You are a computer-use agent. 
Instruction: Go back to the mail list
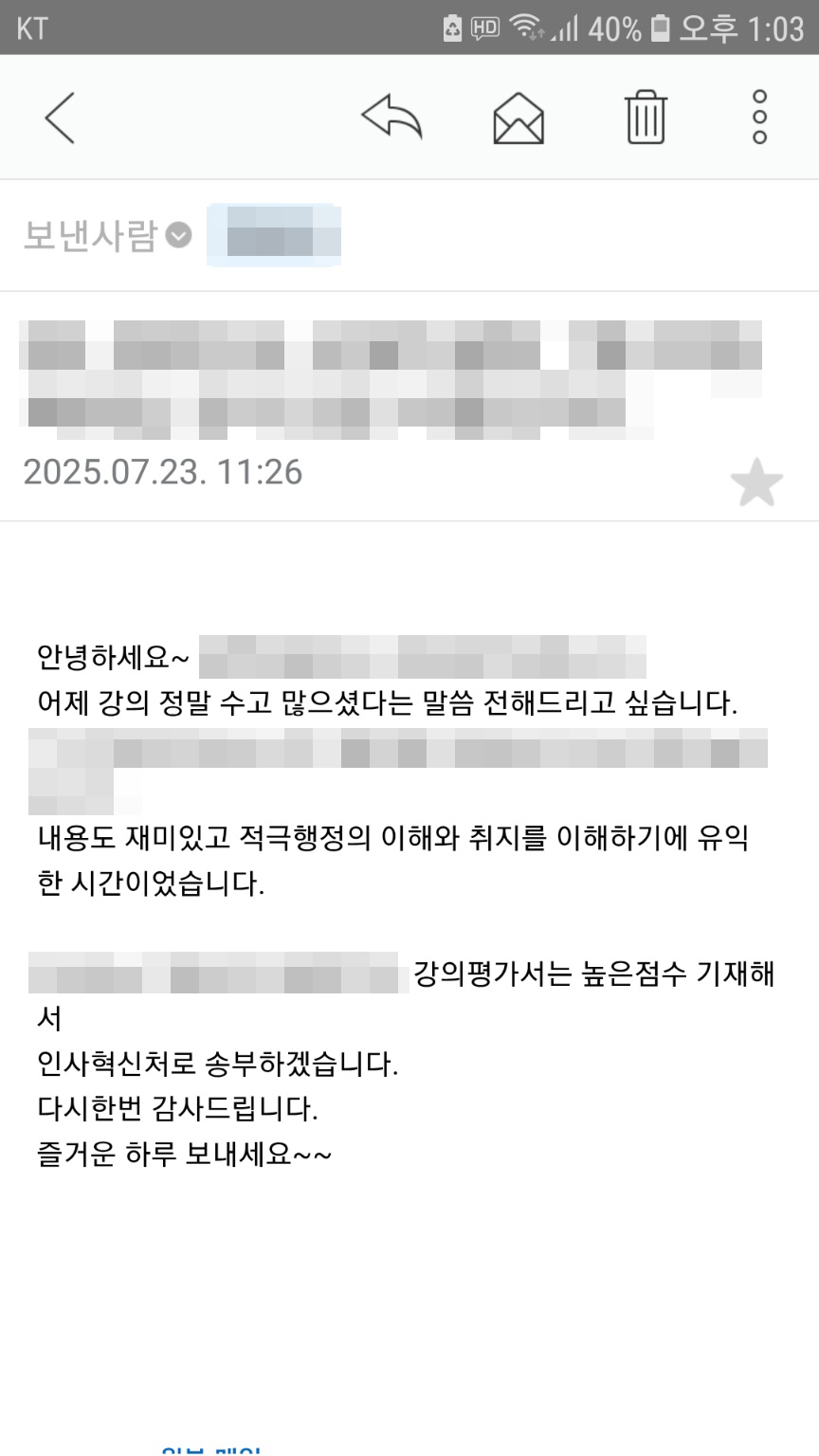click(59, 118)
